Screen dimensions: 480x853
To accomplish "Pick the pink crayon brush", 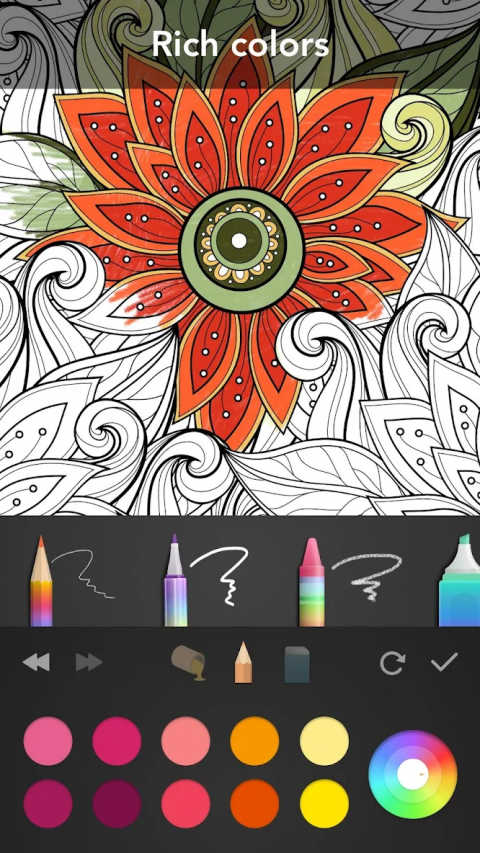I will pyautogui.click(x=312, y=582).
